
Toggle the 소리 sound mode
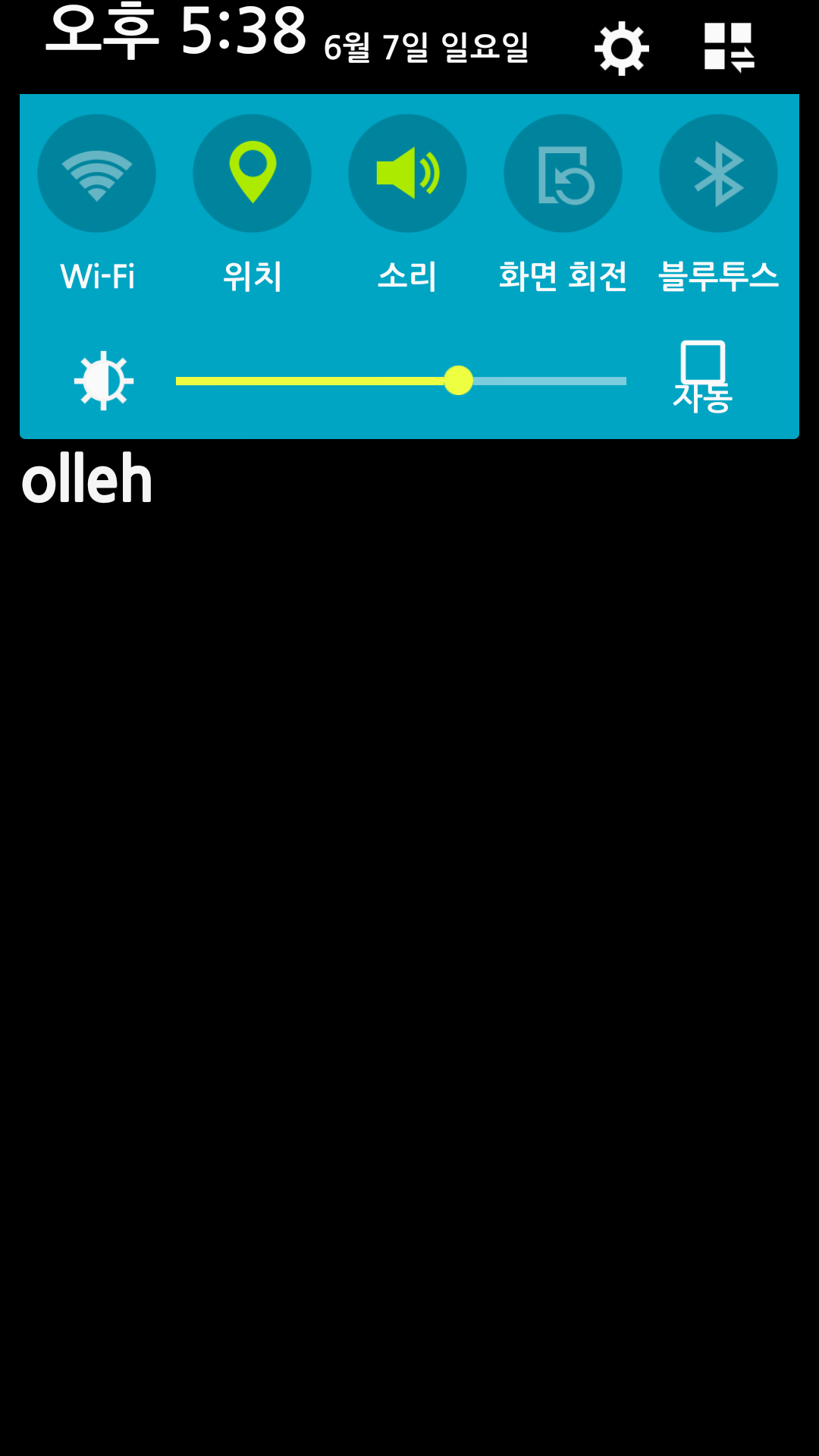(408, 174)
